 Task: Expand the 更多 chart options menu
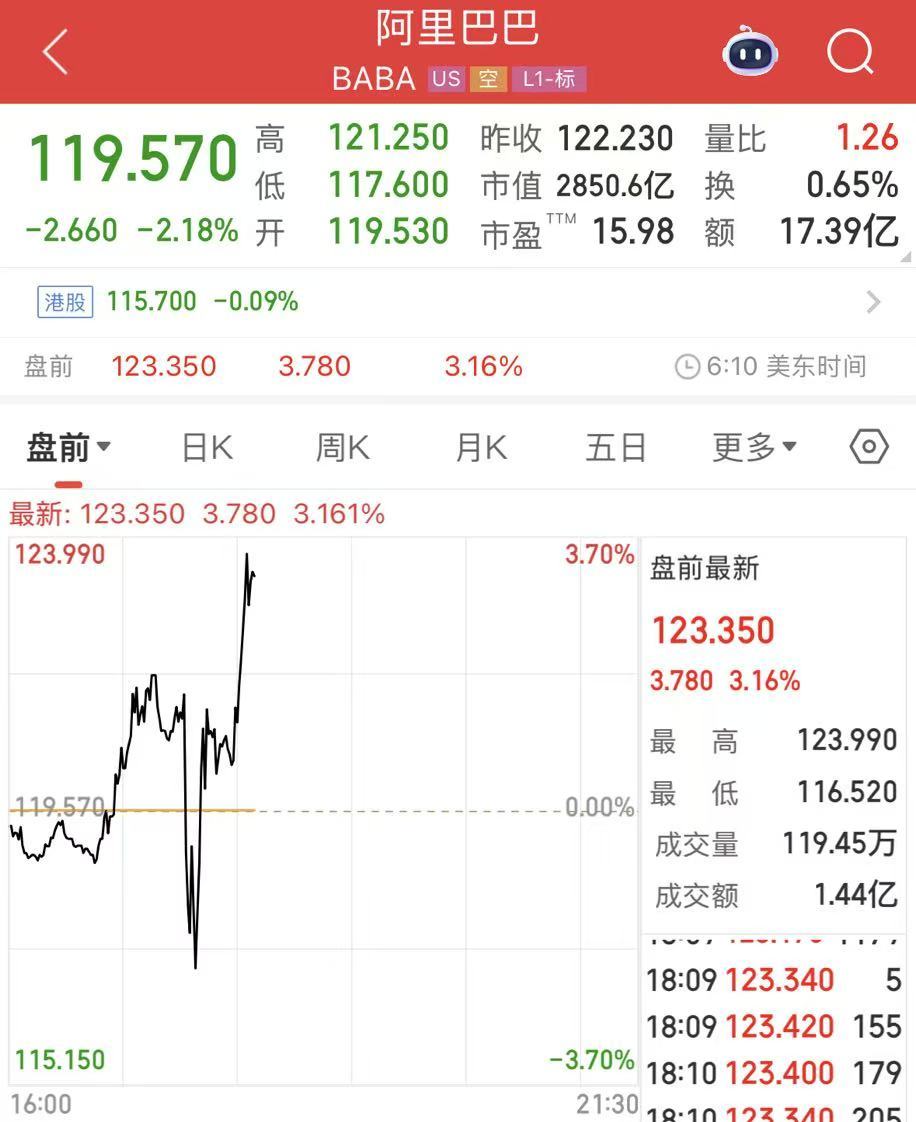(754, 447)
